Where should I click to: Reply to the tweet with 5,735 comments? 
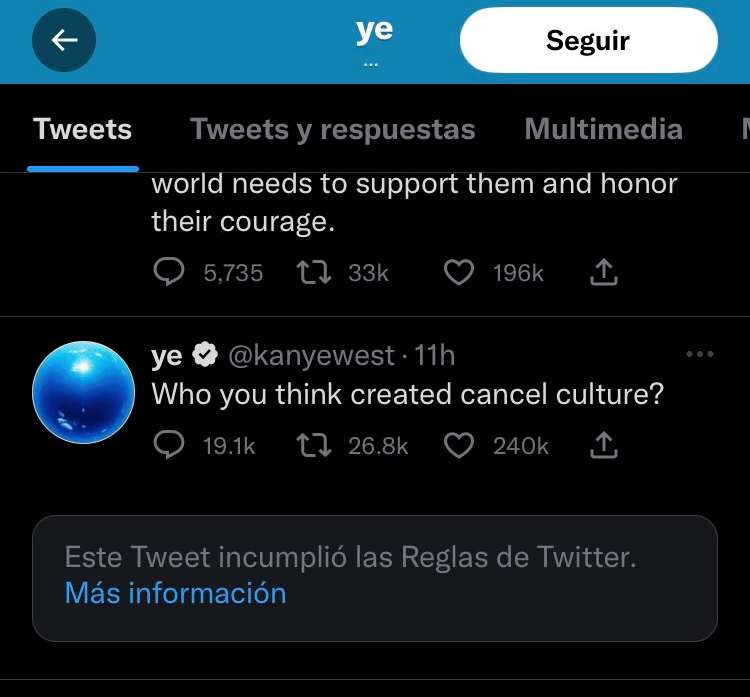click(x=171, y=272)
